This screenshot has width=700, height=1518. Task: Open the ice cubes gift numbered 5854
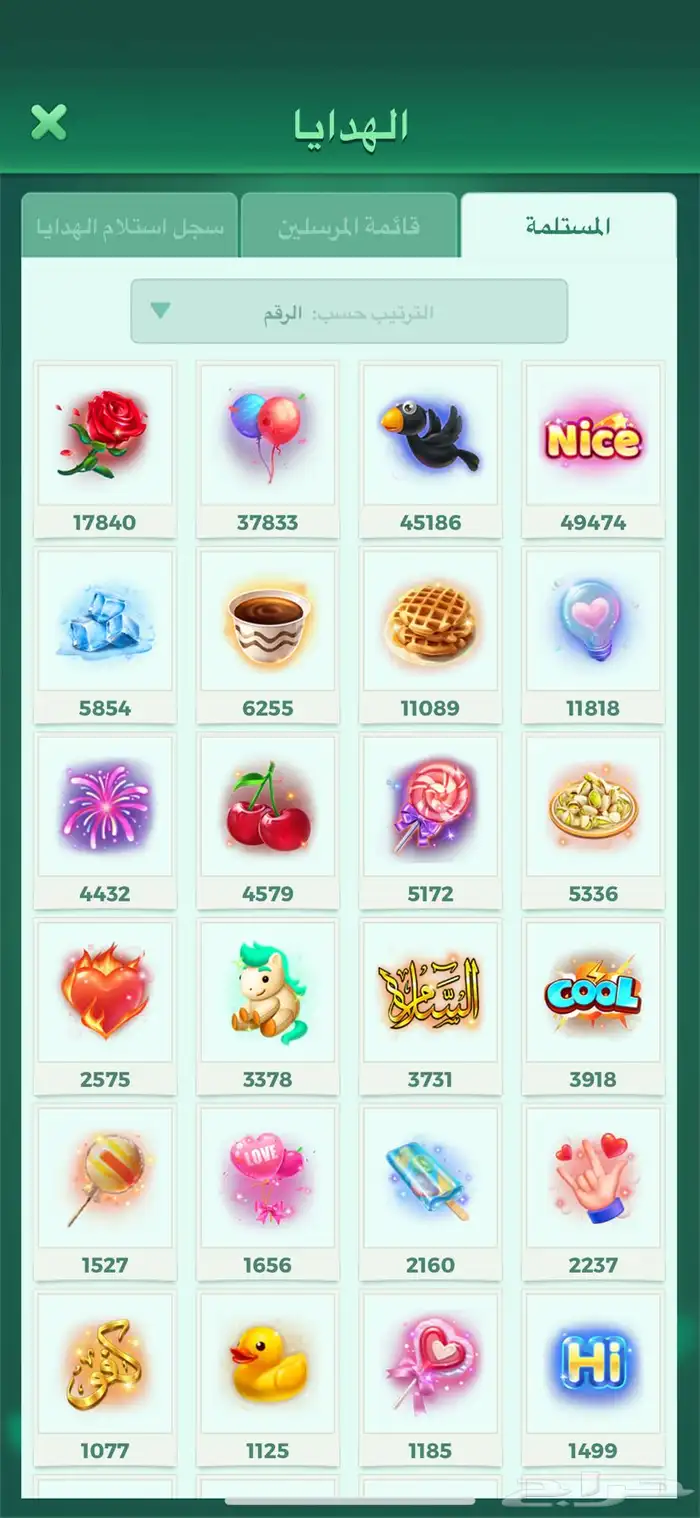[x=105, y=636]
